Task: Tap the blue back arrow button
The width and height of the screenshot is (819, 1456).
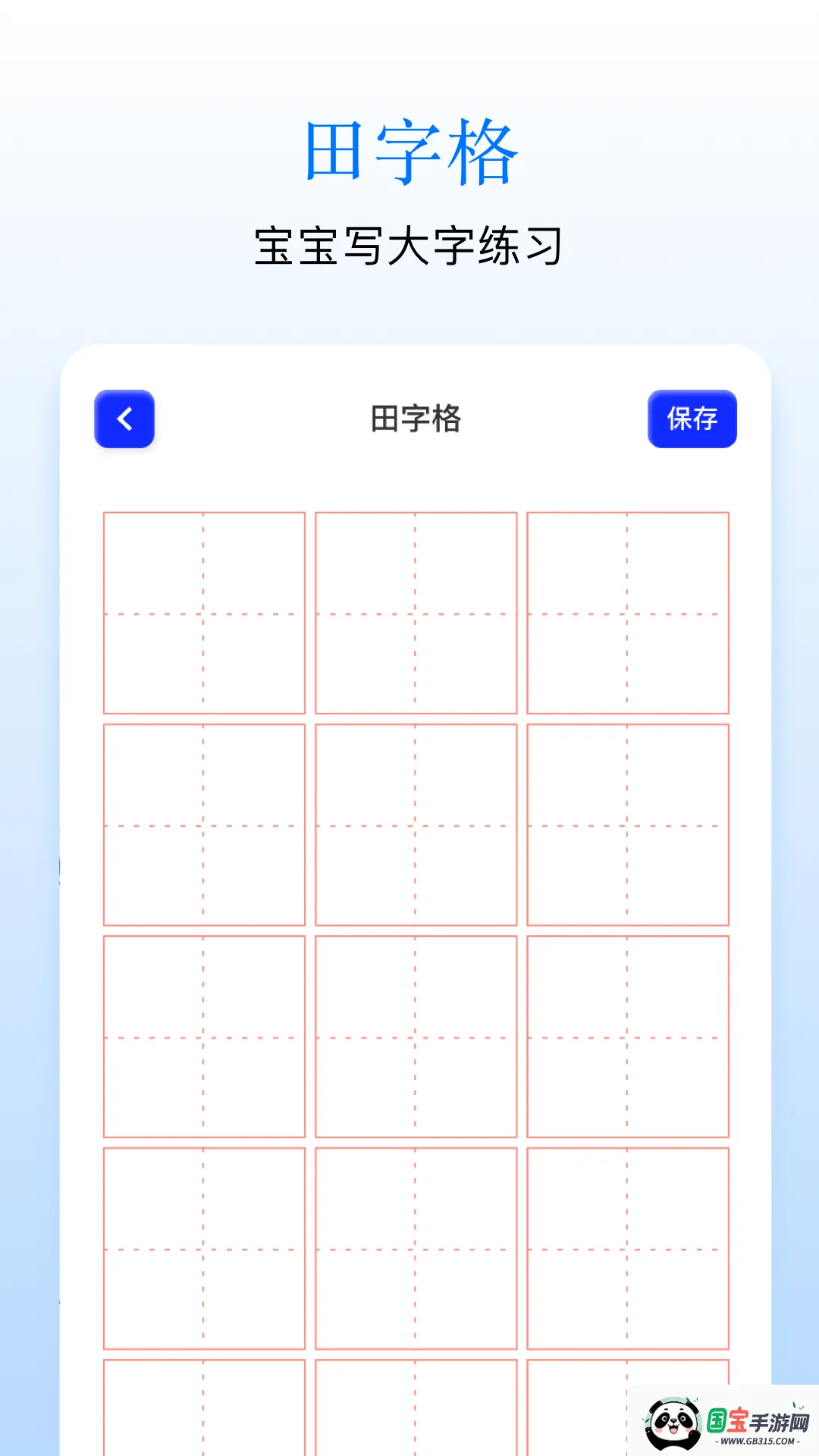Action: (x=124, y=419)
